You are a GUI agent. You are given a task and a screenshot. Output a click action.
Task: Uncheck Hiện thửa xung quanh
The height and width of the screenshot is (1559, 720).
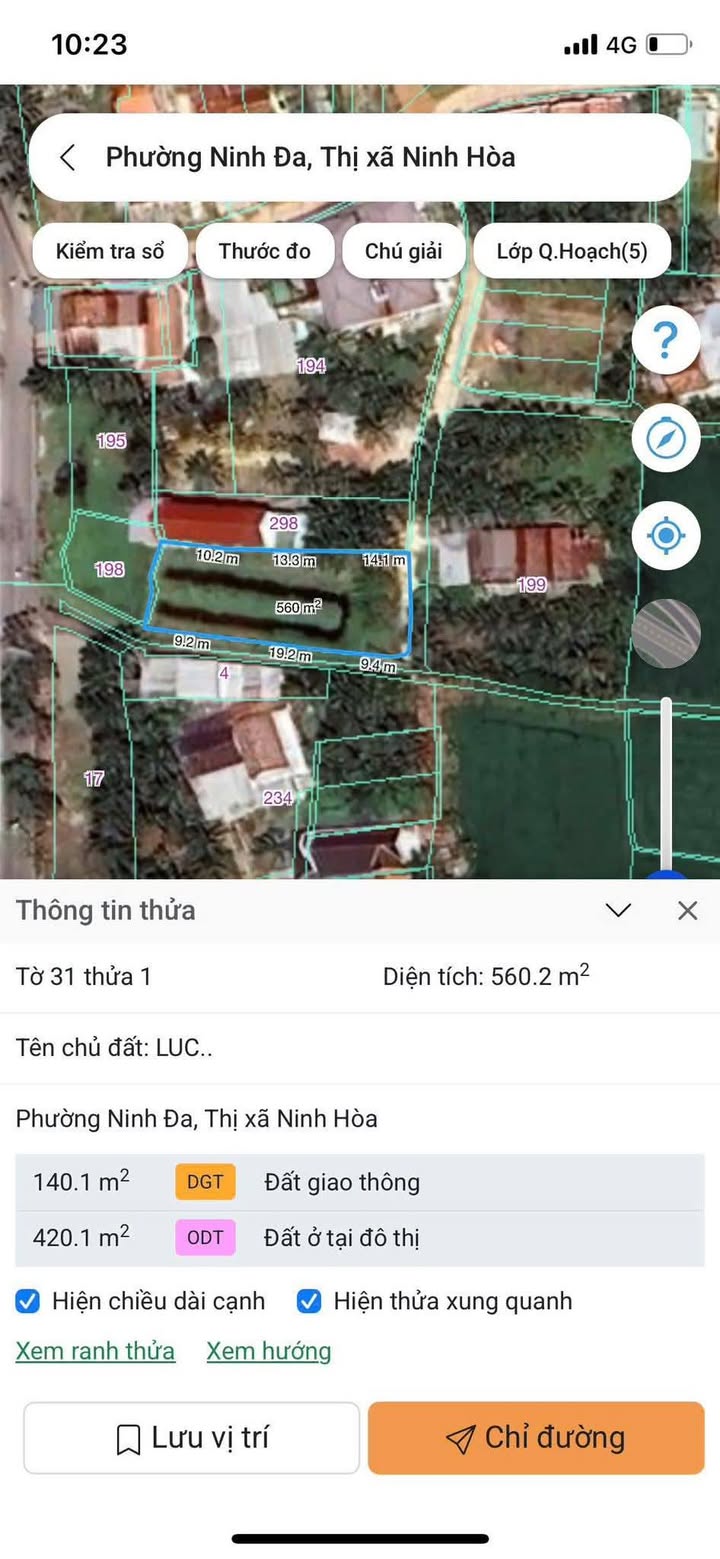pyautogui.click(x=309, y=1301)
